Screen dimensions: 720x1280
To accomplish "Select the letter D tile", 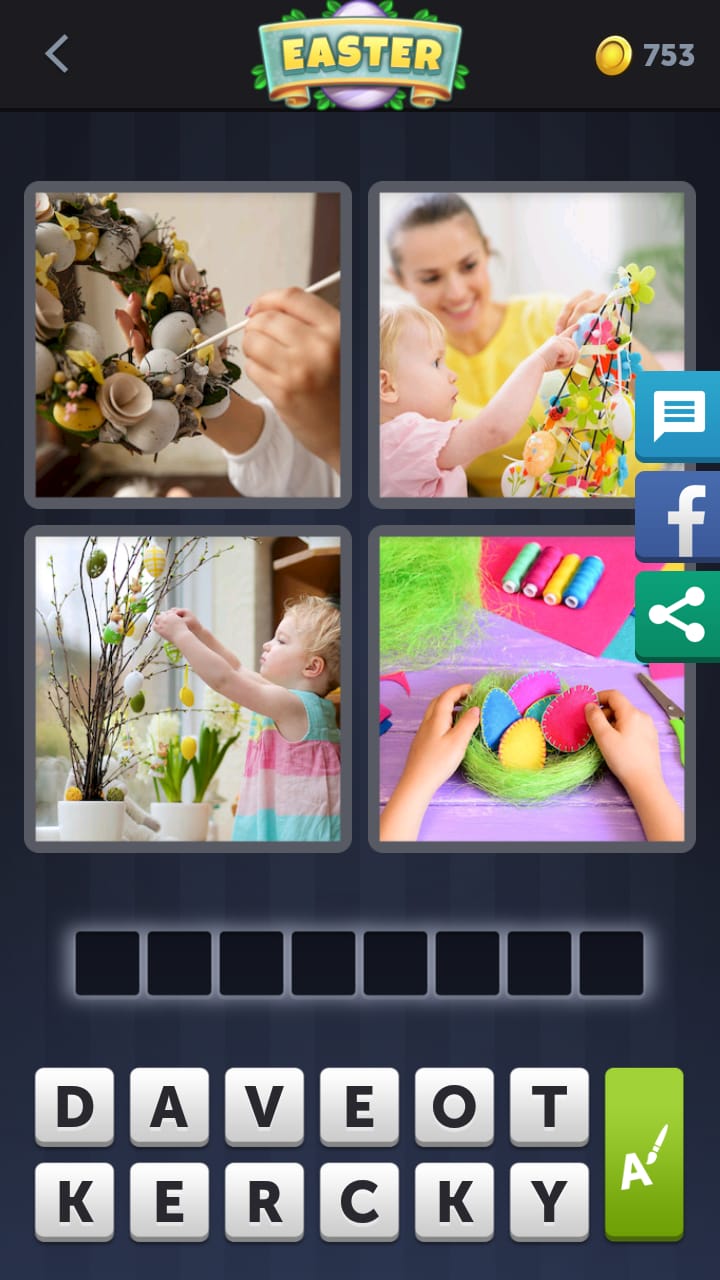I will pos(74,1107).
